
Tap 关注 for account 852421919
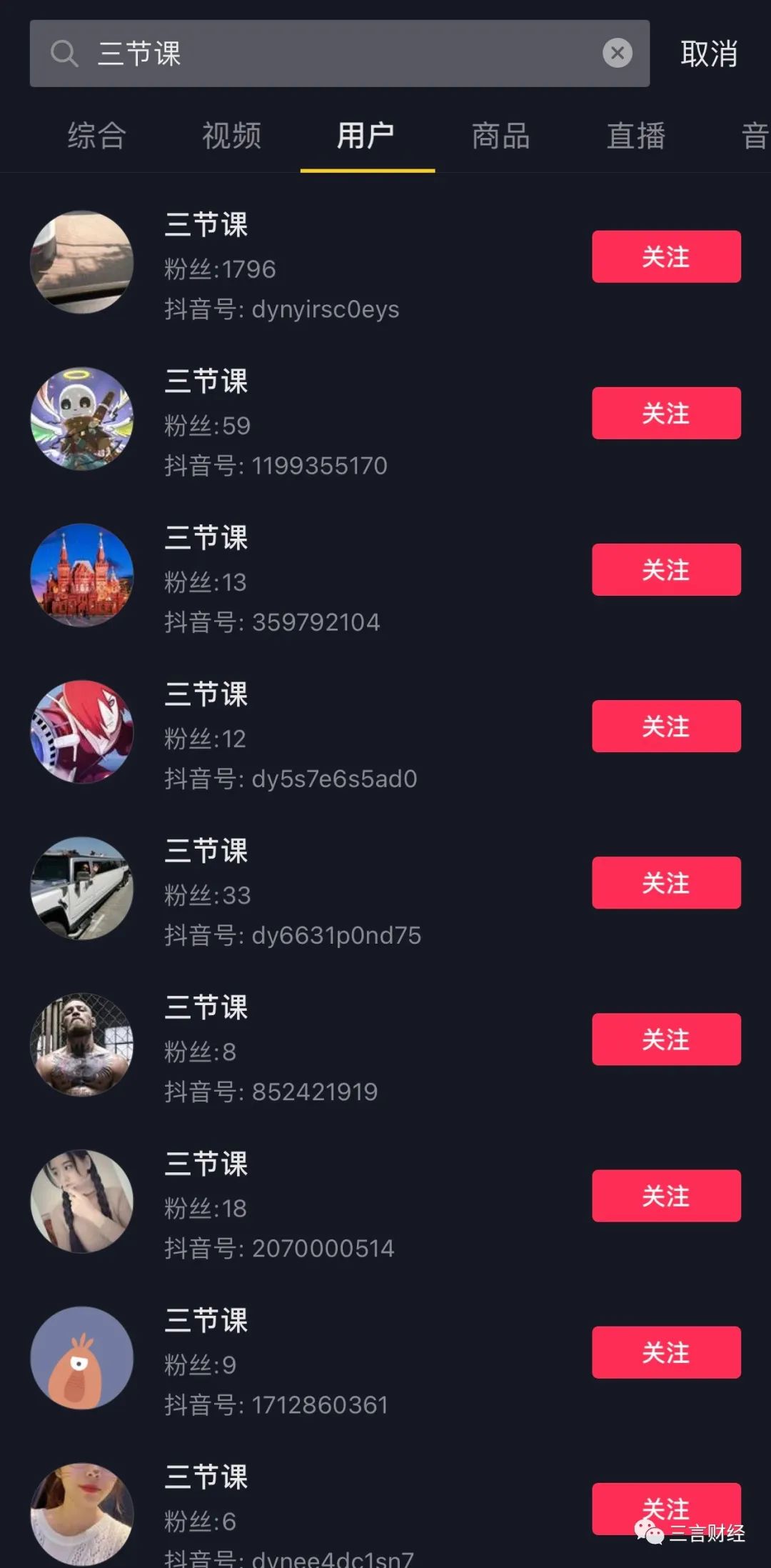[666, 1039]
